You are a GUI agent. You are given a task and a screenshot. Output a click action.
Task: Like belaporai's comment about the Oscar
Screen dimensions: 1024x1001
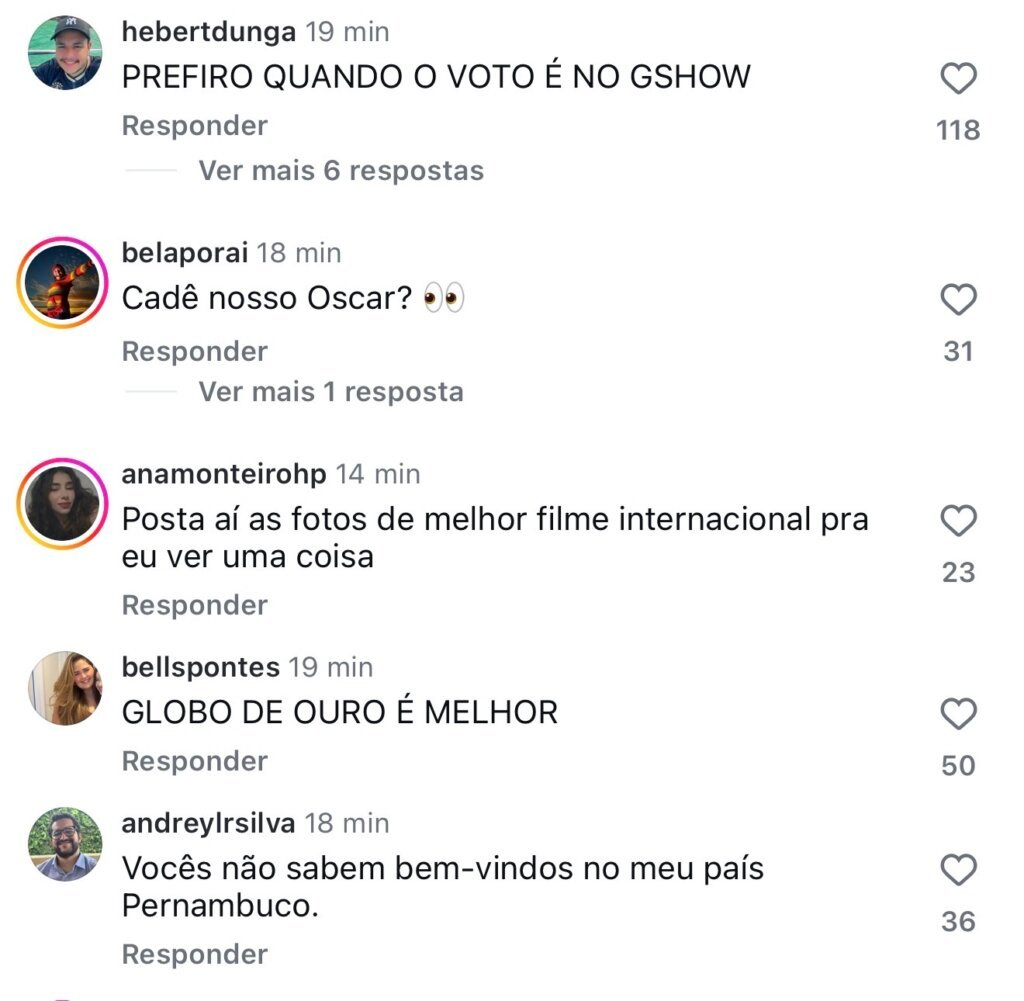point(958,300)
